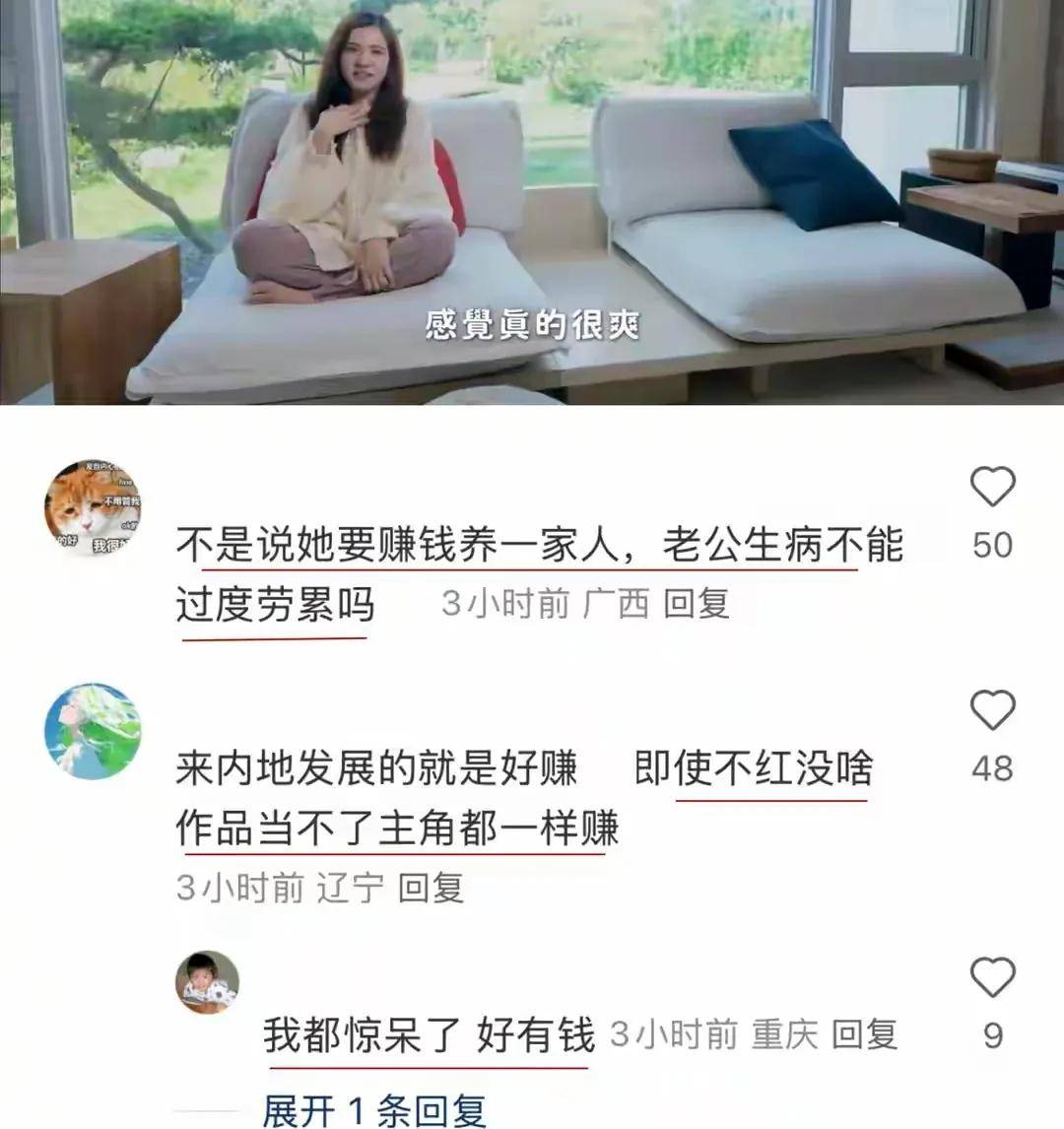Reply to the Chongqing comment

click(x=864, y=1034)
